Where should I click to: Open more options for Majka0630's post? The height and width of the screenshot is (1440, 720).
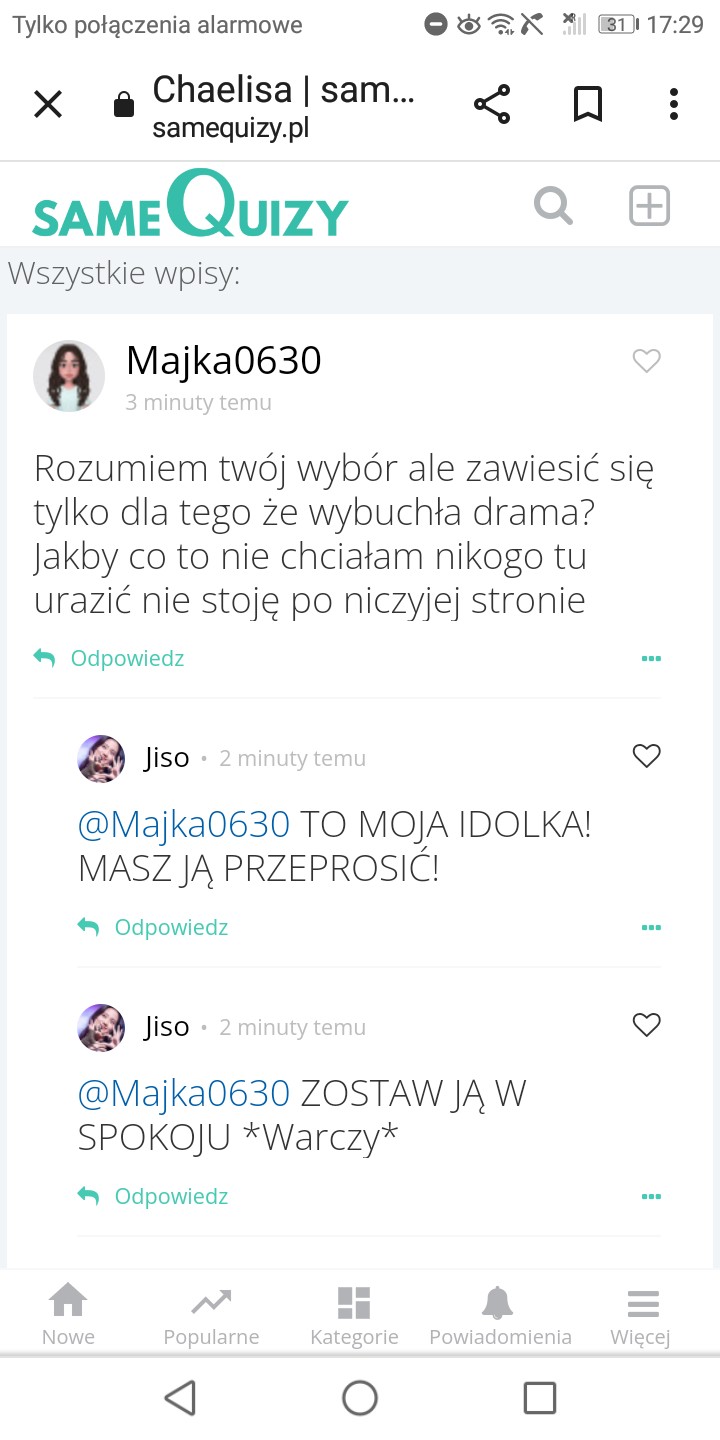(x=651, y=658)
